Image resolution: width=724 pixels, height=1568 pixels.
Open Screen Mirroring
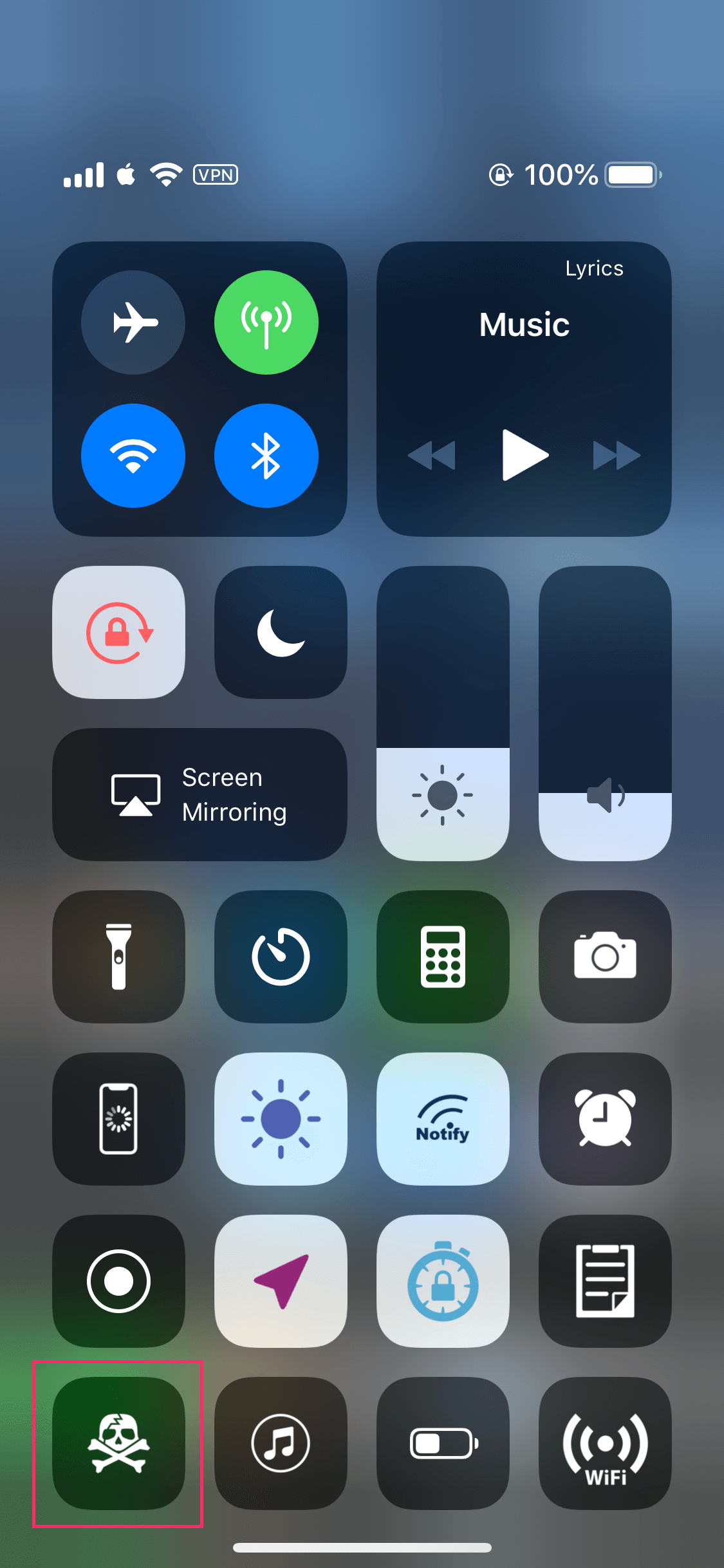click(200, 795)
